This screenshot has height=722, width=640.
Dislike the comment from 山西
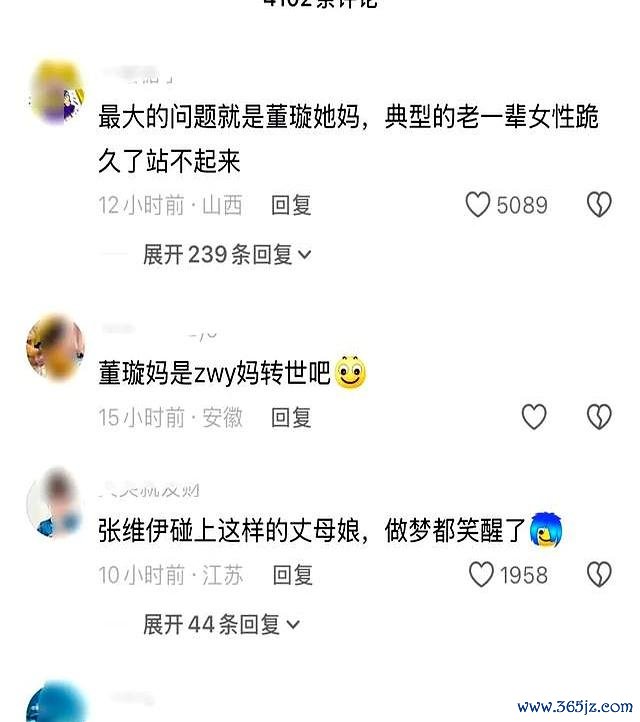click(x=598, y=205)
